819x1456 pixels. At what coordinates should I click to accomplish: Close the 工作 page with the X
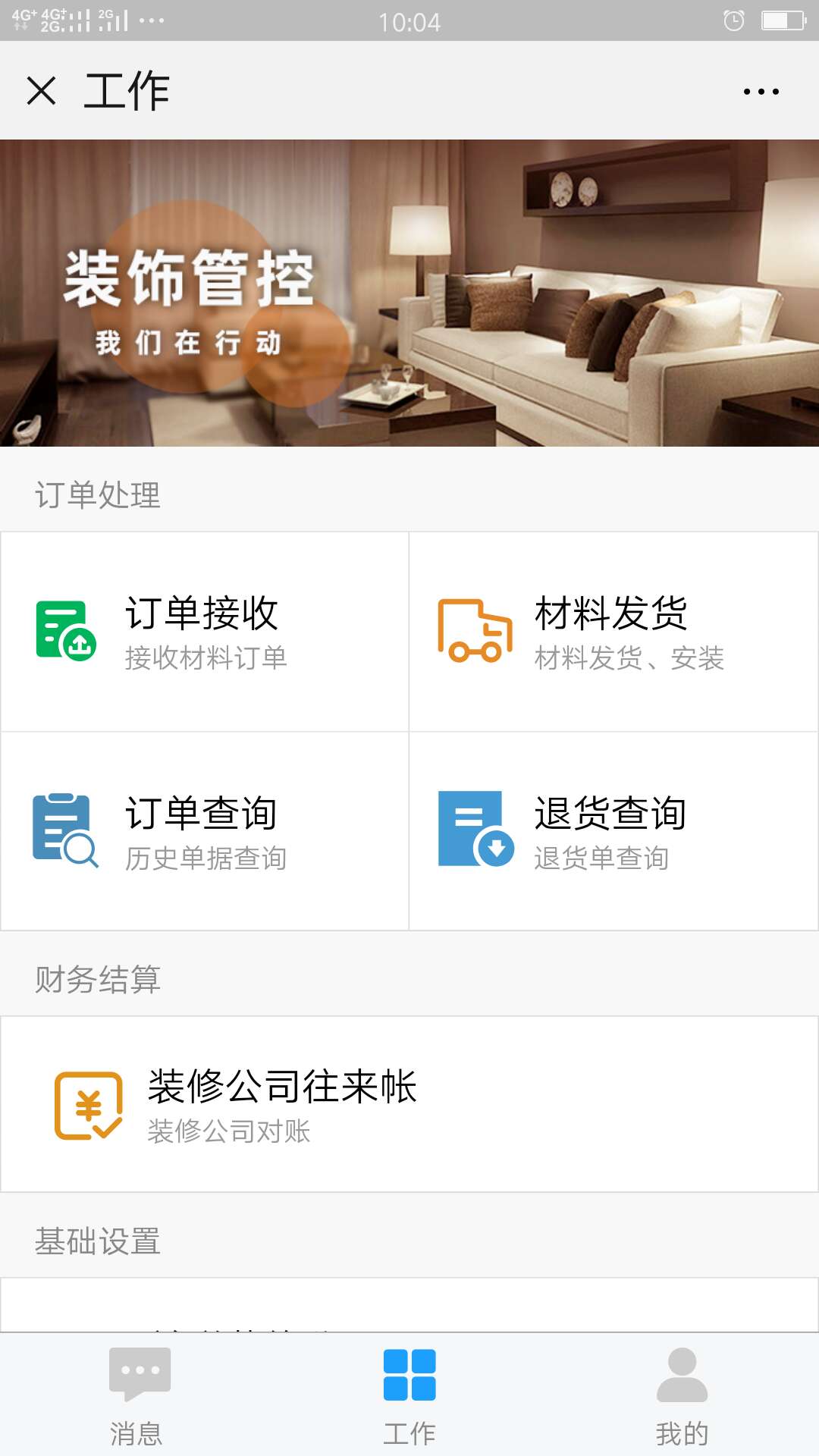[41, 91]
